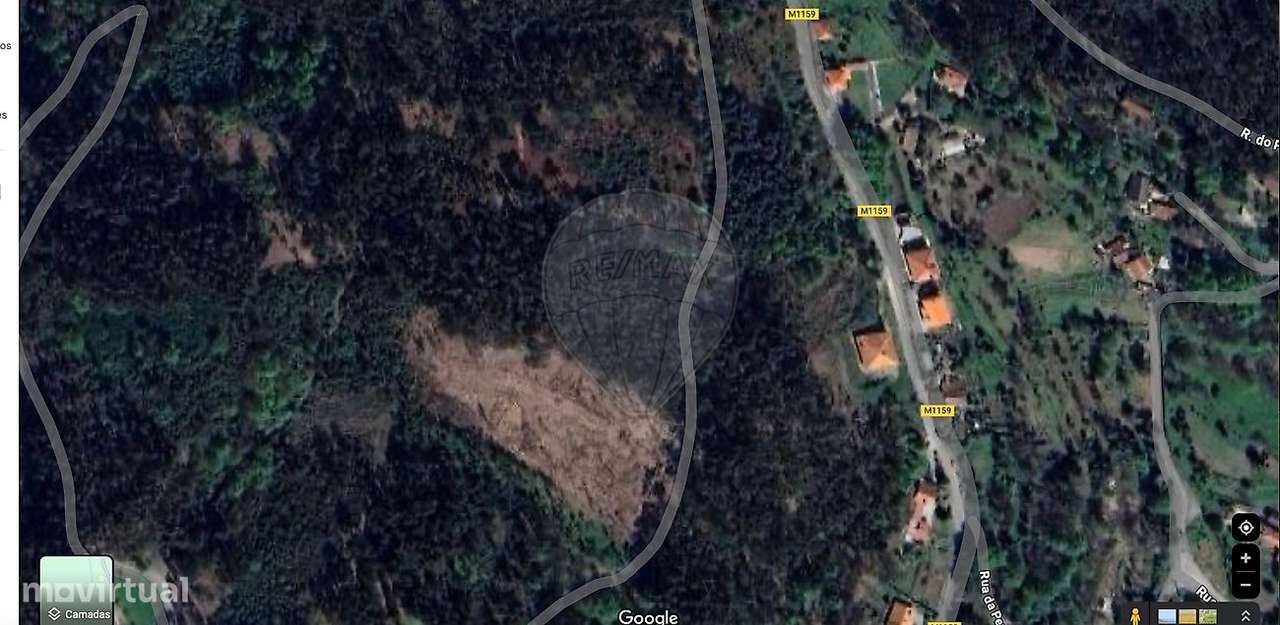Image resolution: width=1280 pixels, height=625 pixels.
Task: Expand the imagery strip with double chevron
Action: (1246, 616)
